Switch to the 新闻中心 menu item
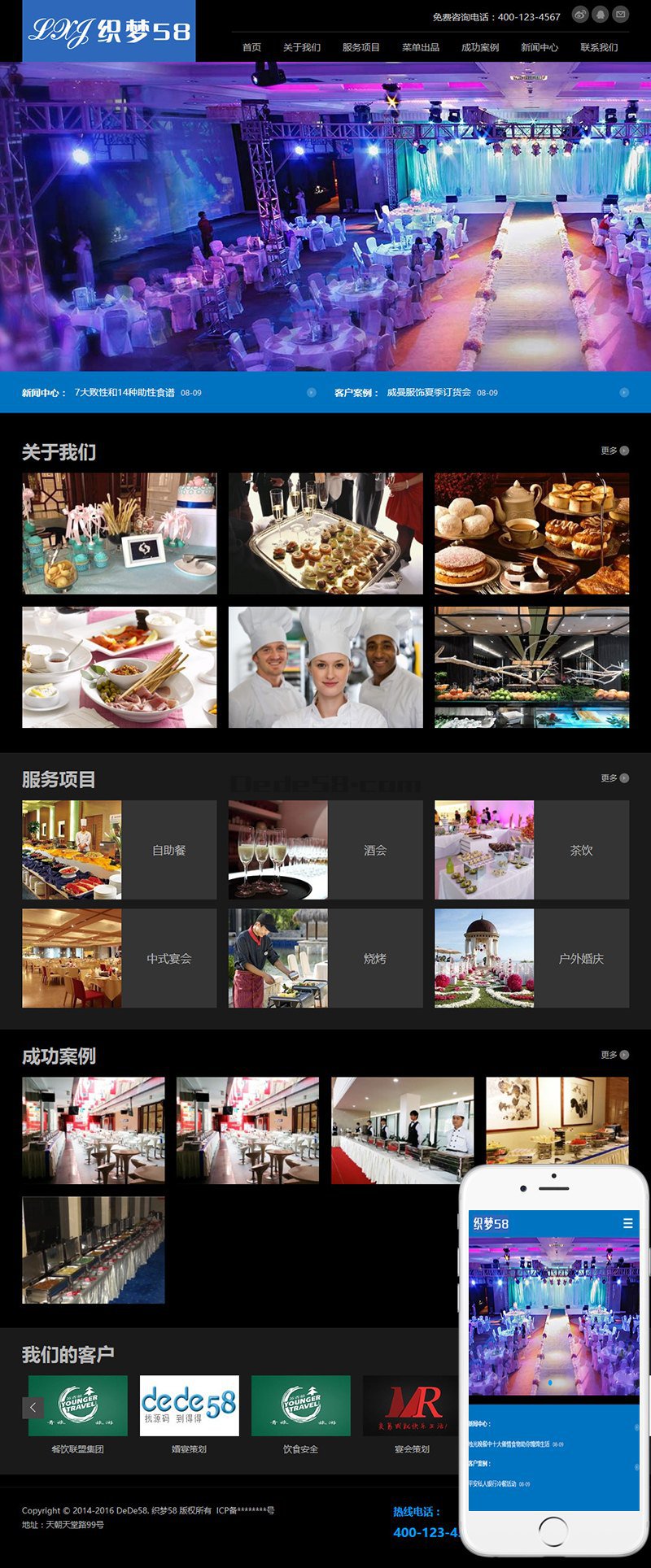This screenshot has width=651, height=1568. click(539, 46)
